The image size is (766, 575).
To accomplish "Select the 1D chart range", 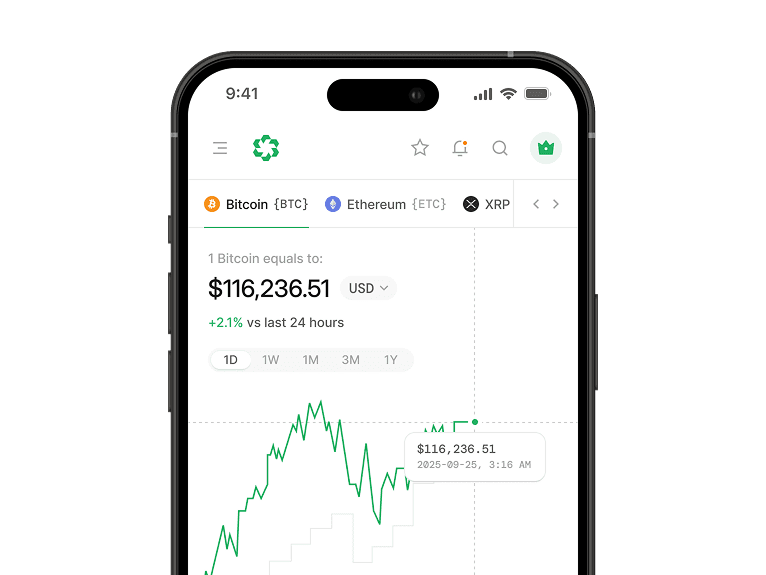I will click(231, 360).
